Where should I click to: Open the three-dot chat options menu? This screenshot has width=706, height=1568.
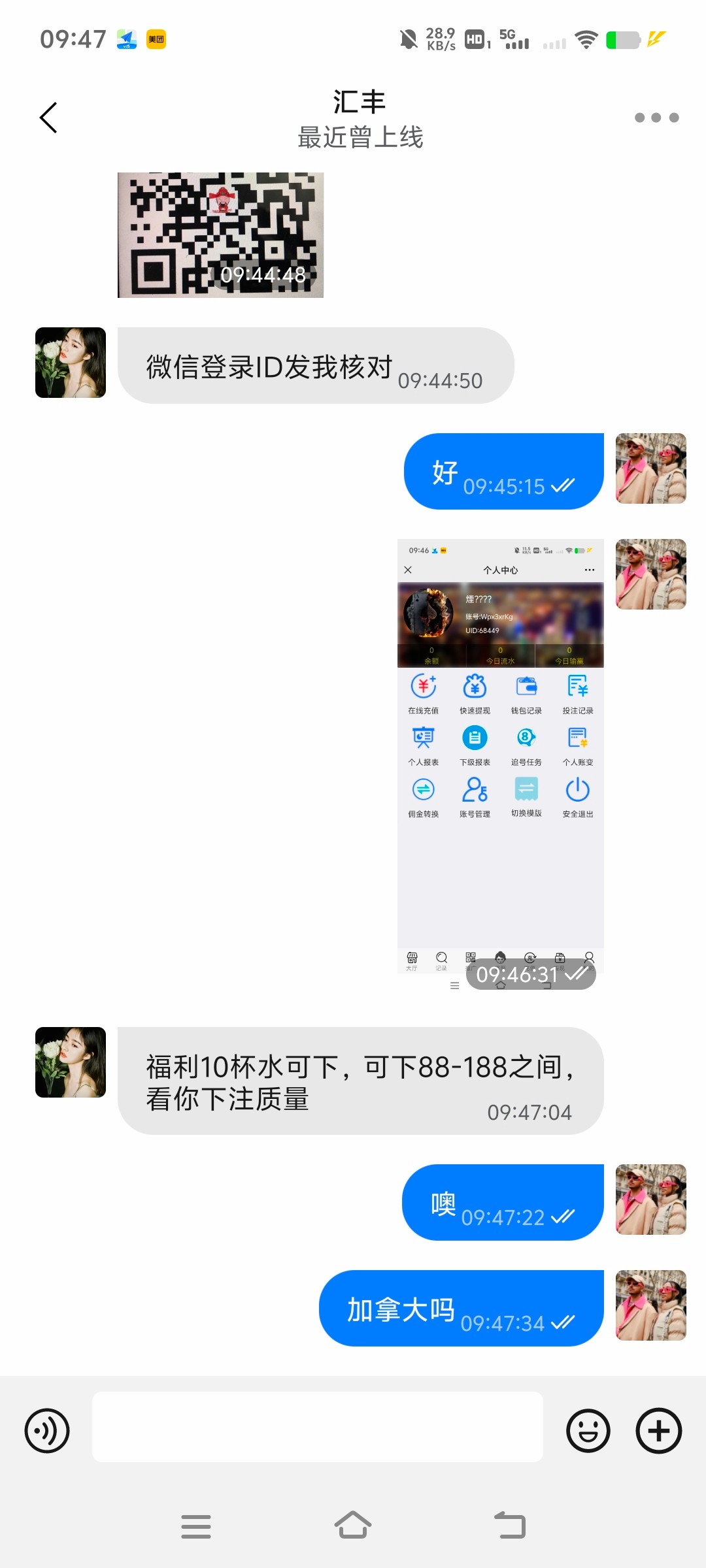(x=656, y=118)
